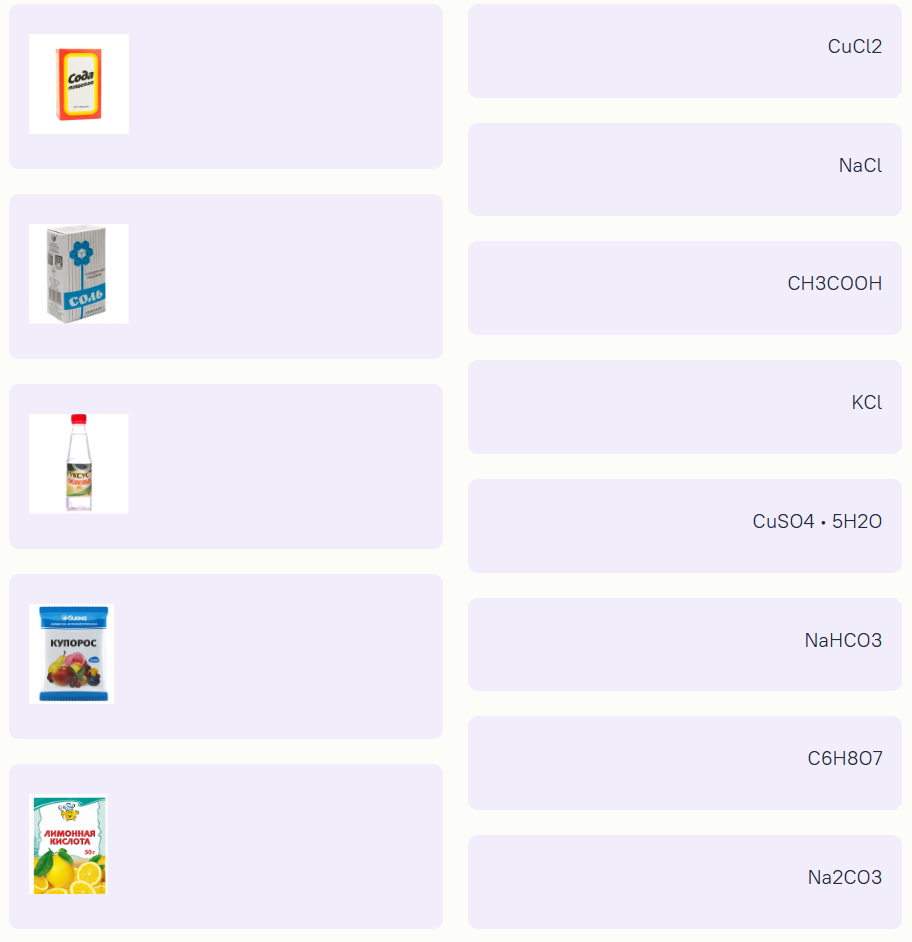Viewport: 912px width, 942px height.
Task: Choose the CuCl2 answer card
Action: pyautogui.click(x=684, y=51)
